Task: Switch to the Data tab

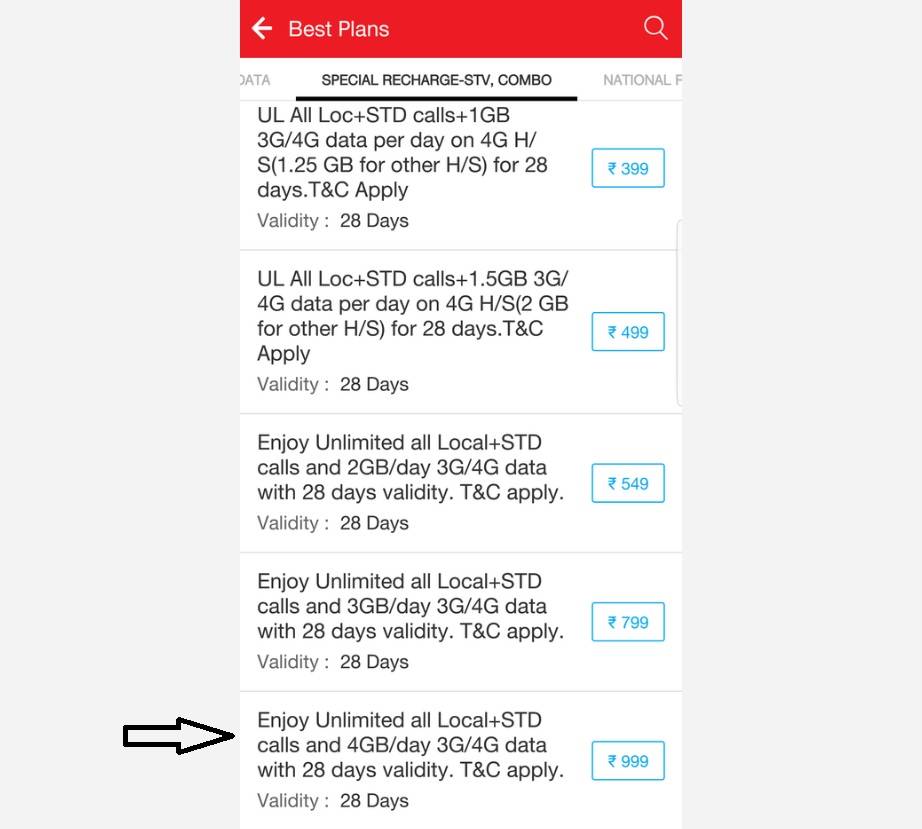Action: (255, 80)
